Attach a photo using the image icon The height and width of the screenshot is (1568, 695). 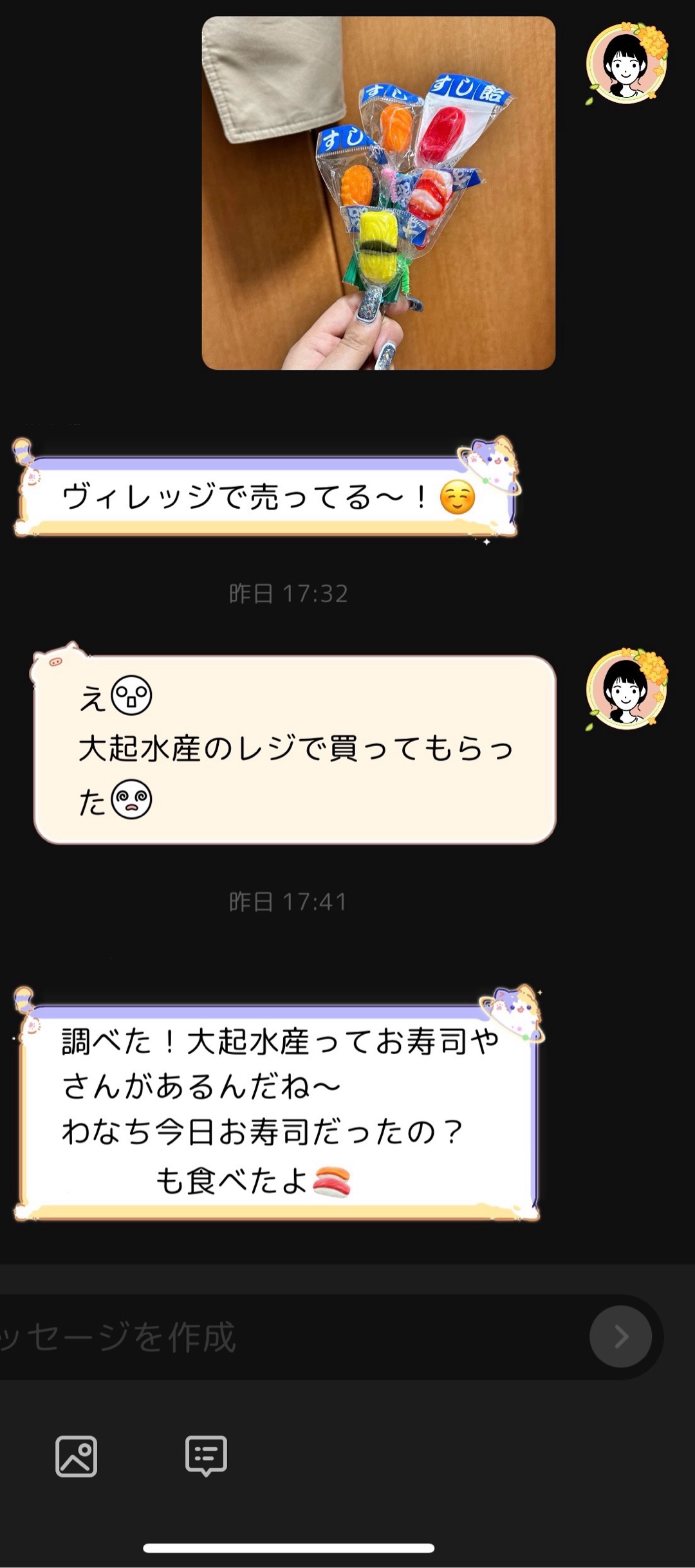pyautogui.click(x=76, y=1456)
